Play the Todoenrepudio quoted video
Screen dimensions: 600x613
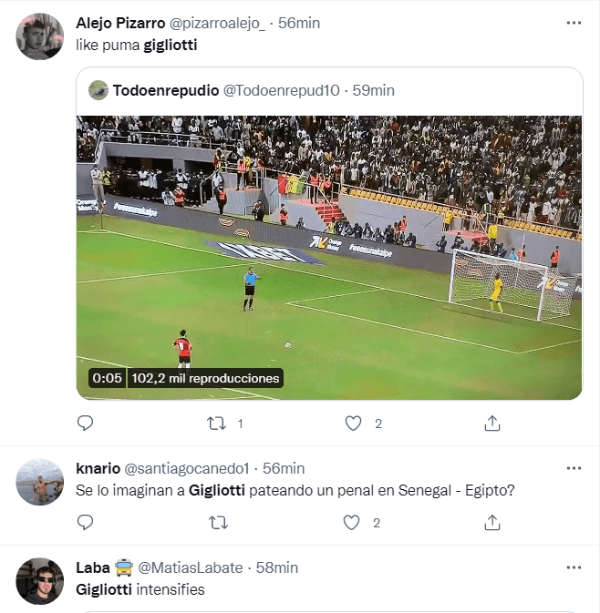click(329, 257)
